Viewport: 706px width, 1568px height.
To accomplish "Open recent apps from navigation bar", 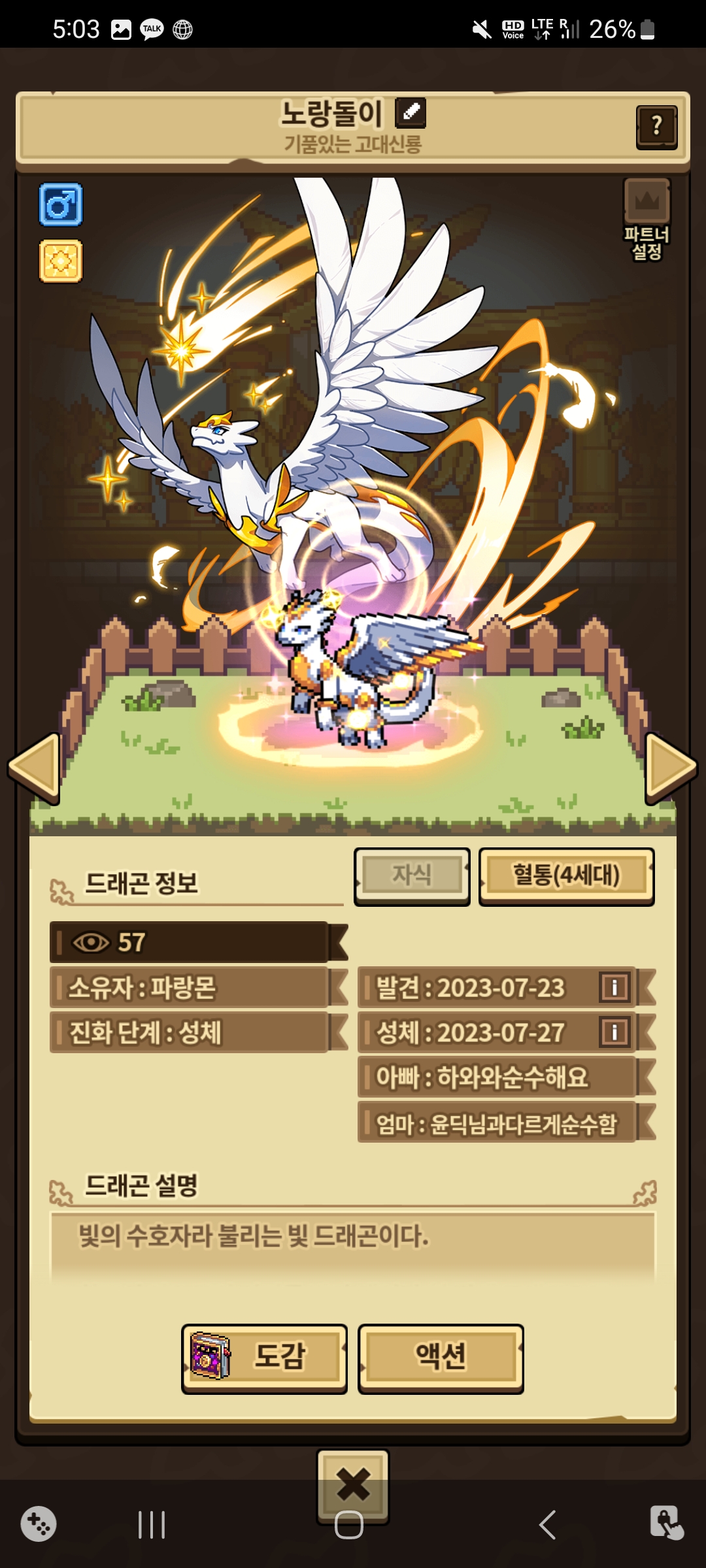I will (152, 1525).
